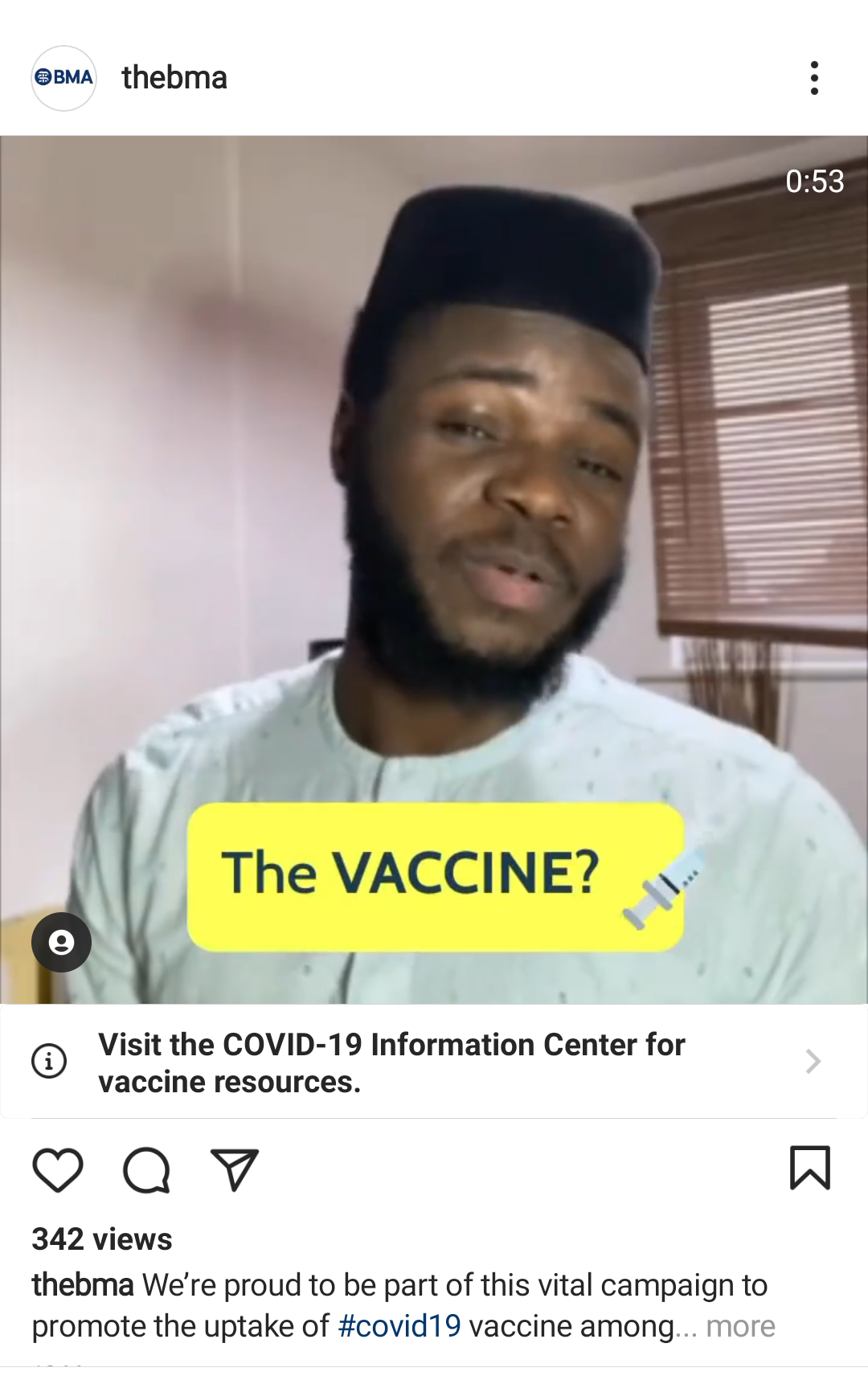
Task: Open the post's three-dot options menu
Action: tap(814, 78)
